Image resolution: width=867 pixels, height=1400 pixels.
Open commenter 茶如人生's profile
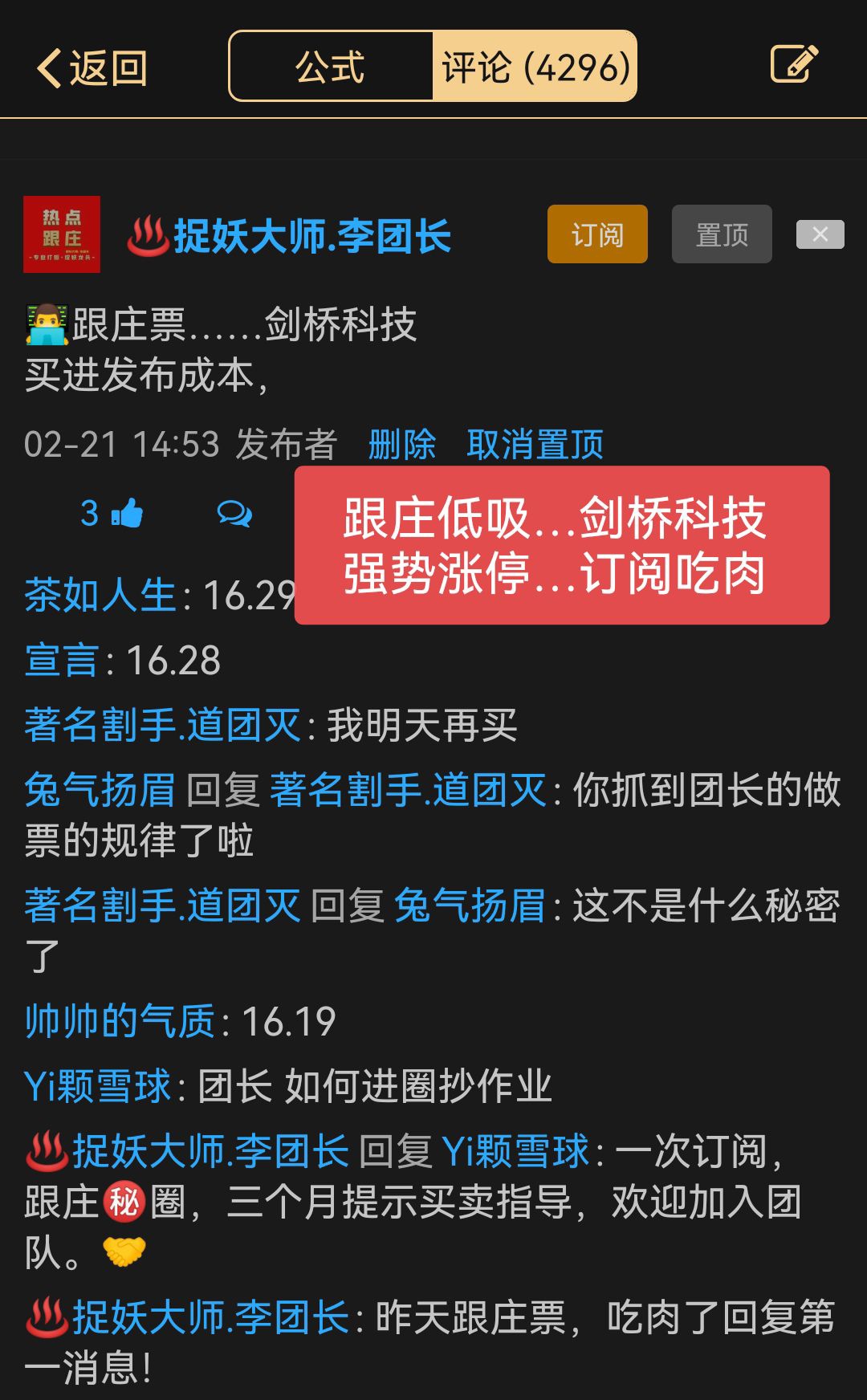pyautogui.click(x=100, y=596)
